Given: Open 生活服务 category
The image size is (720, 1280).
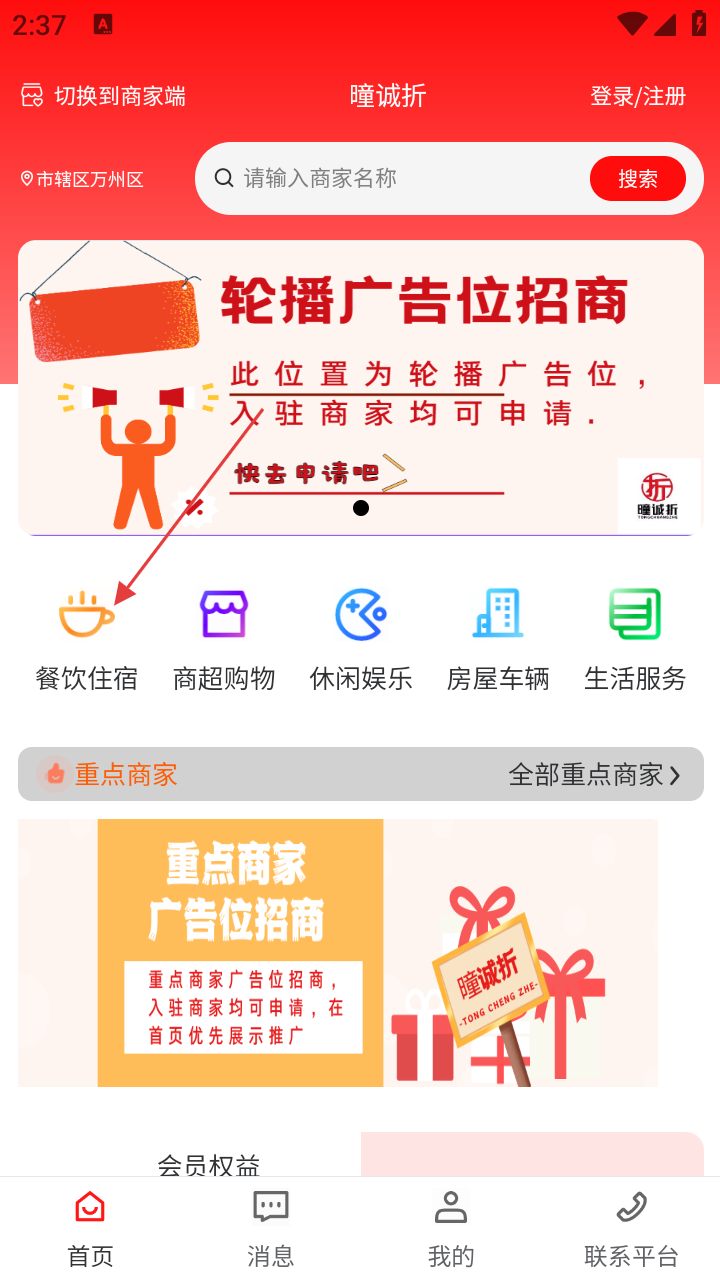Looking at the screenshot, I should coord(635,640).
